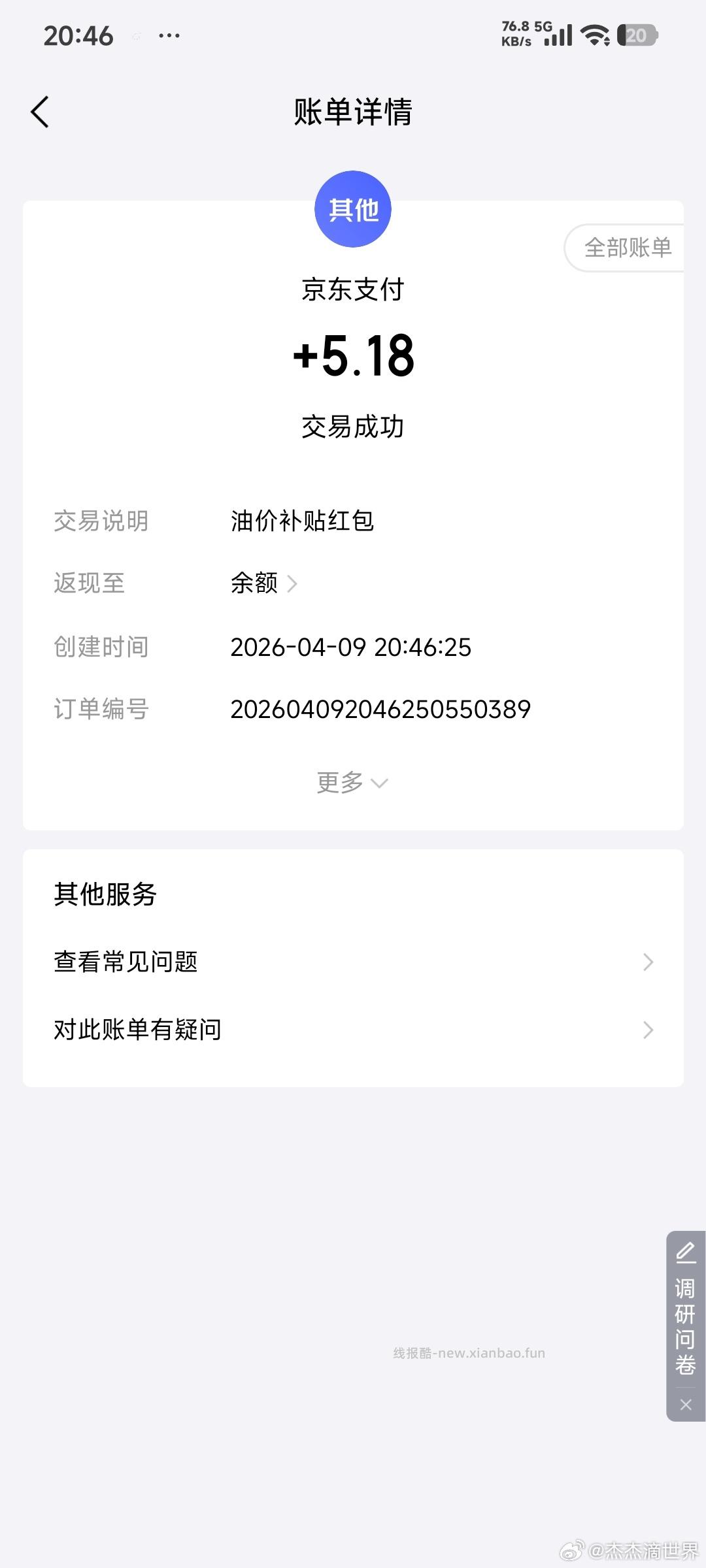Tap 对此账单有疑问 to report an issue
Screen dimensions: 706x1568
click(x=137, y=1028)
